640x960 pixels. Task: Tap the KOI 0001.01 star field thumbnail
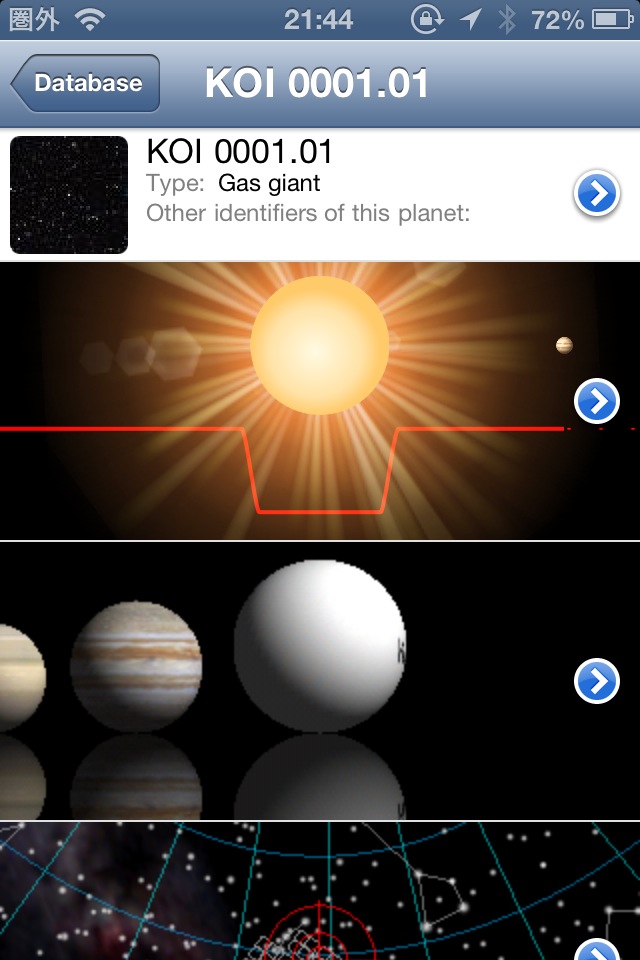click(69, 195)
